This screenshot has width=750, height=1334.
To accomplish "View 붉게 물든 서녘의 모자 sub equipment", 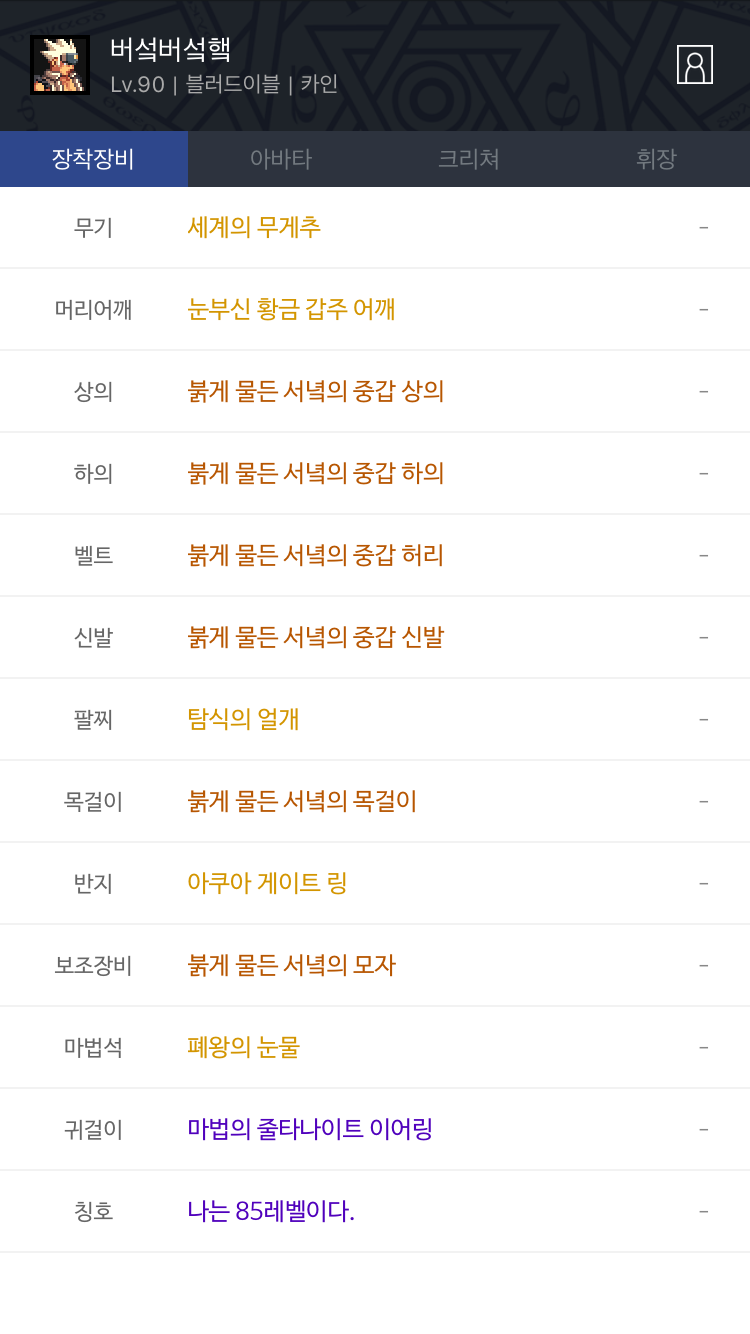I will click(x=291, y=965).
